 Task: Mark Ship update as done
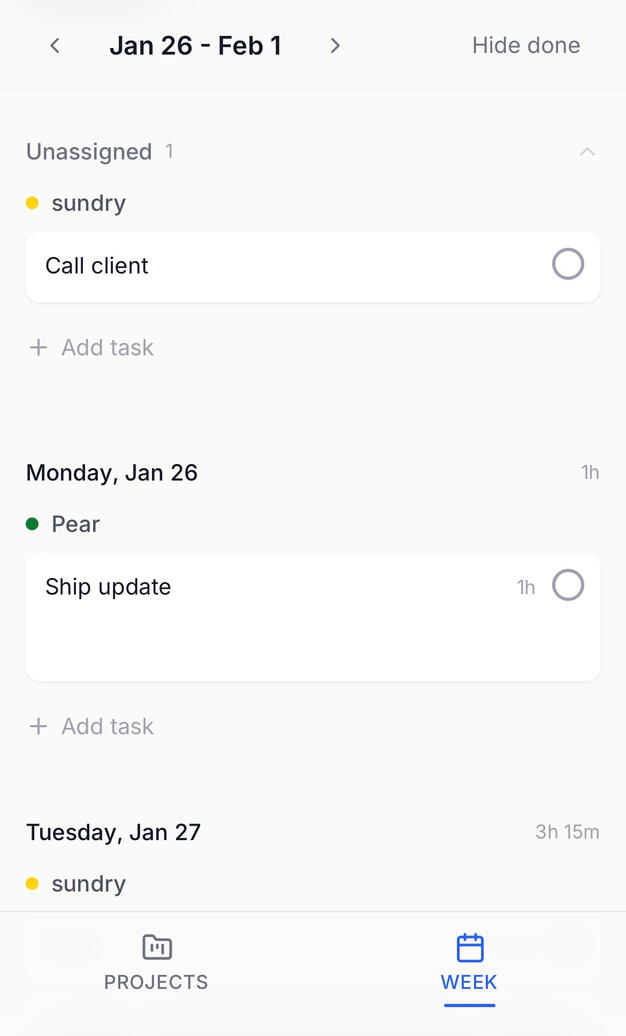[x=568, y=586]
